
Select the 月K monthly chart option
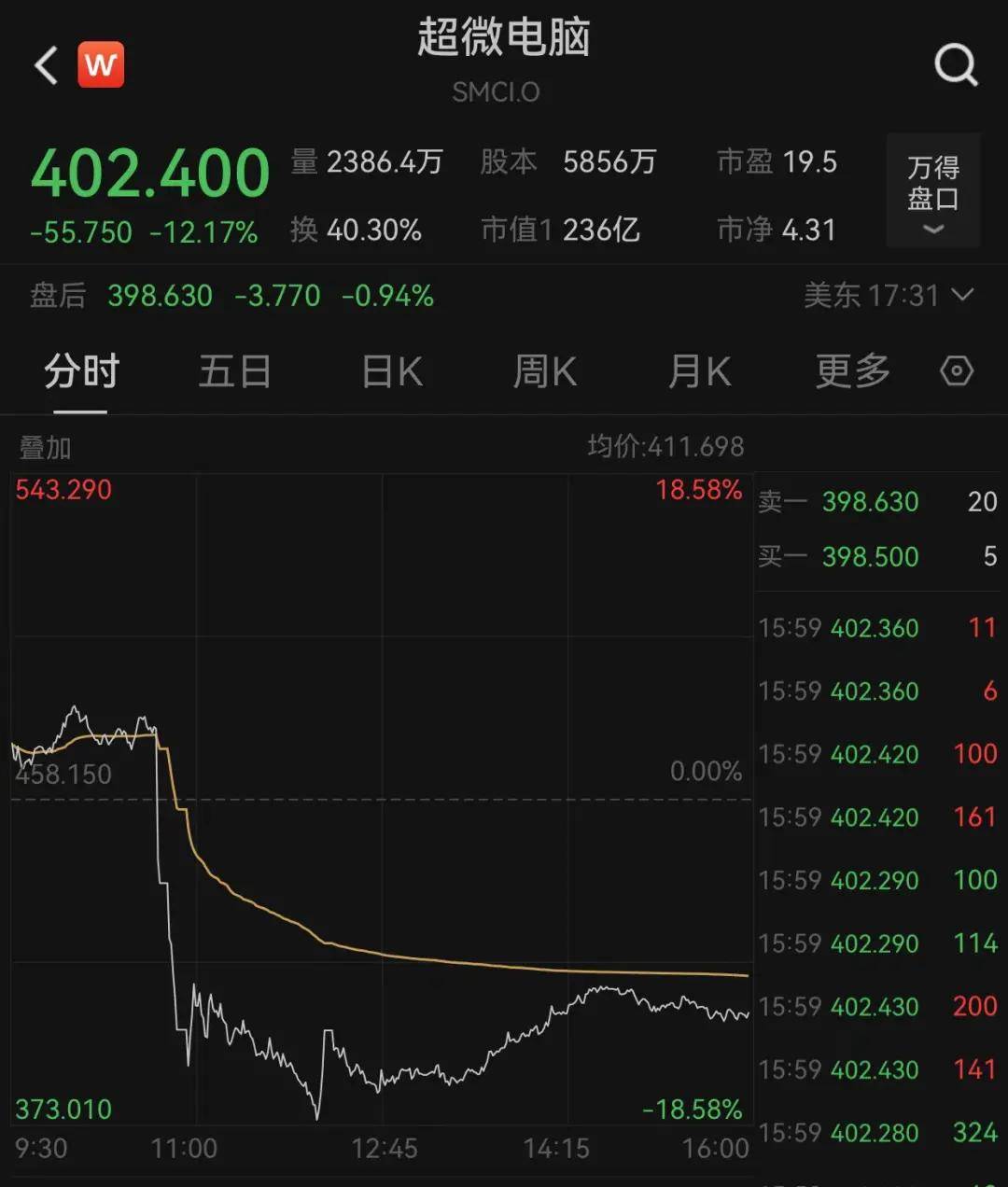(699, 370)
